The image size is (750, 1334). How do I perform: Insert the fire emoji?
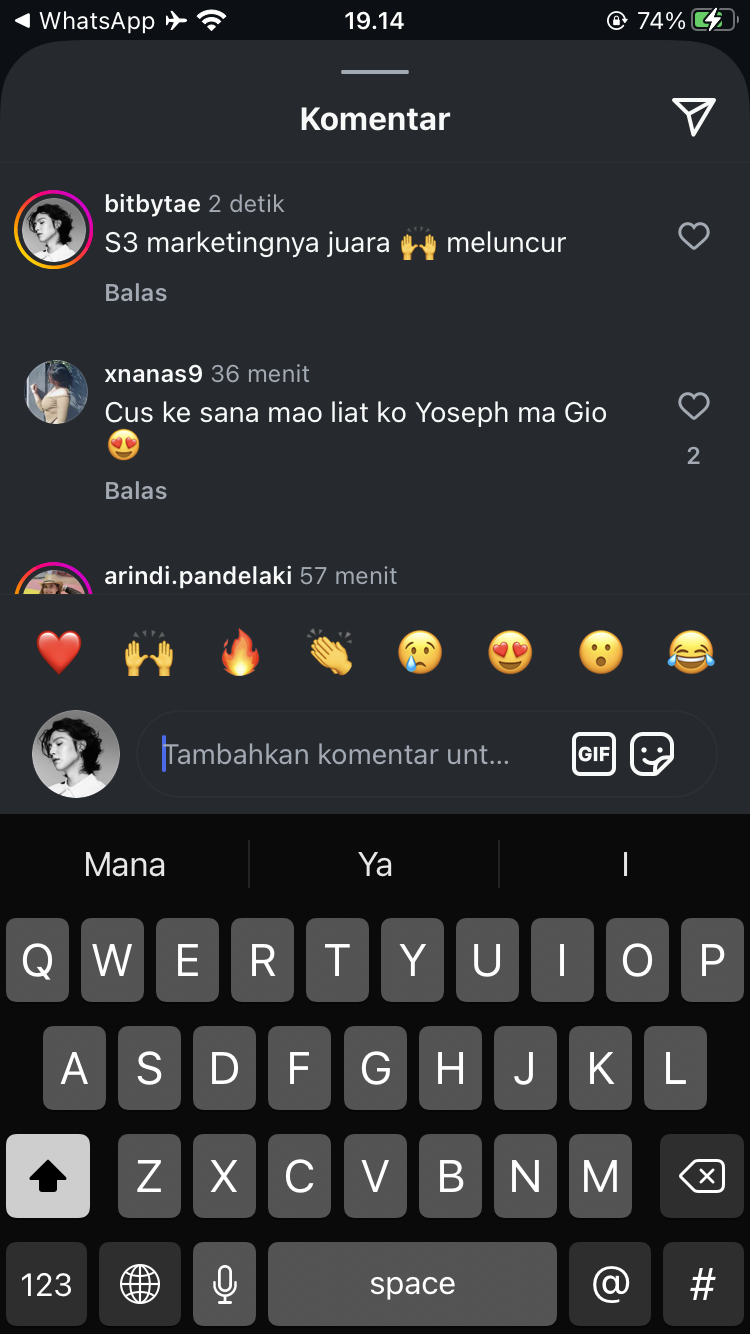(x=240, y=654)
